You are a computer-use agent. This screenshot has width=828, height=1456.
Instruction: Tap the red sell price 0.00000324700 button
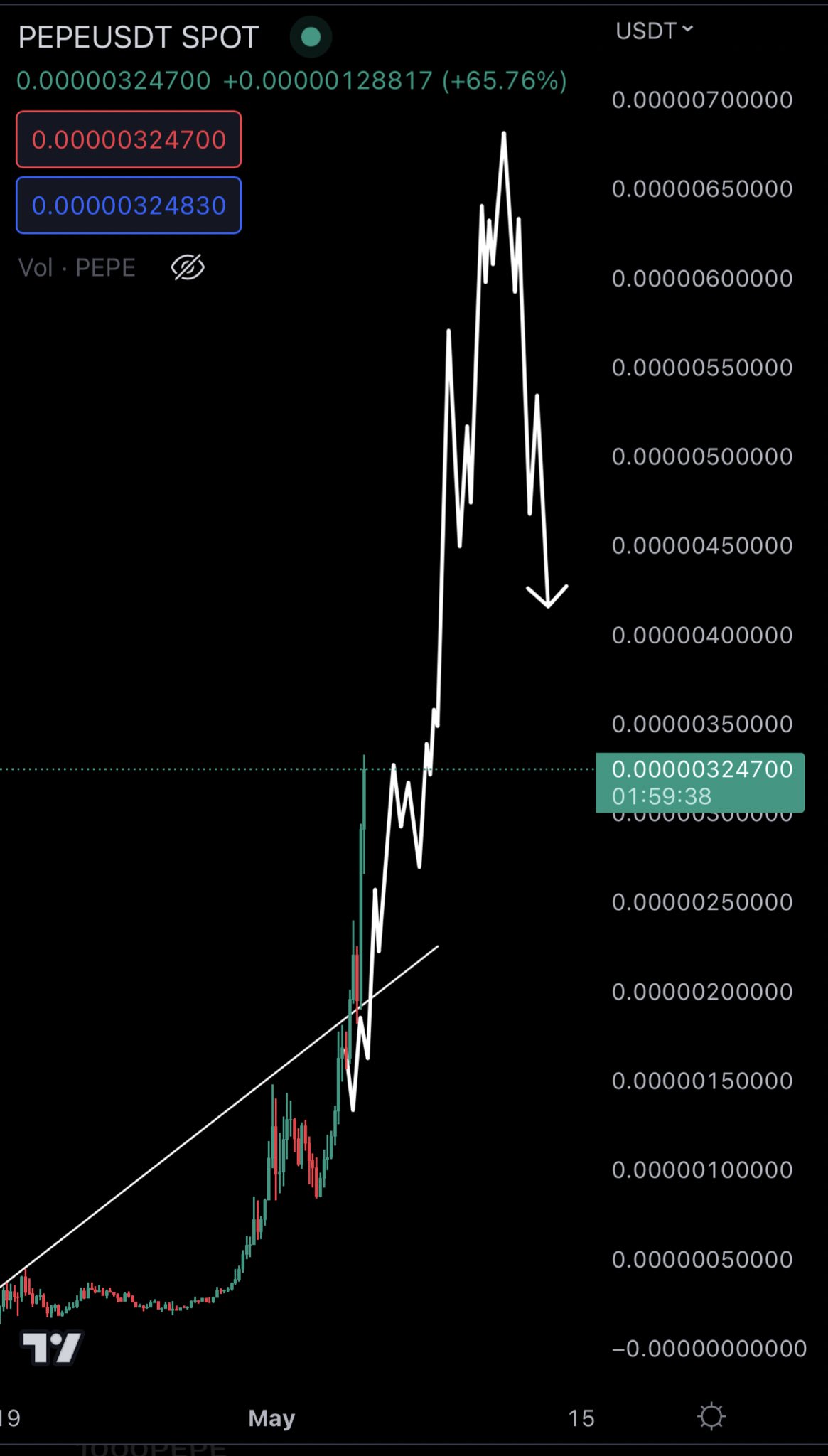coord(129,139)
